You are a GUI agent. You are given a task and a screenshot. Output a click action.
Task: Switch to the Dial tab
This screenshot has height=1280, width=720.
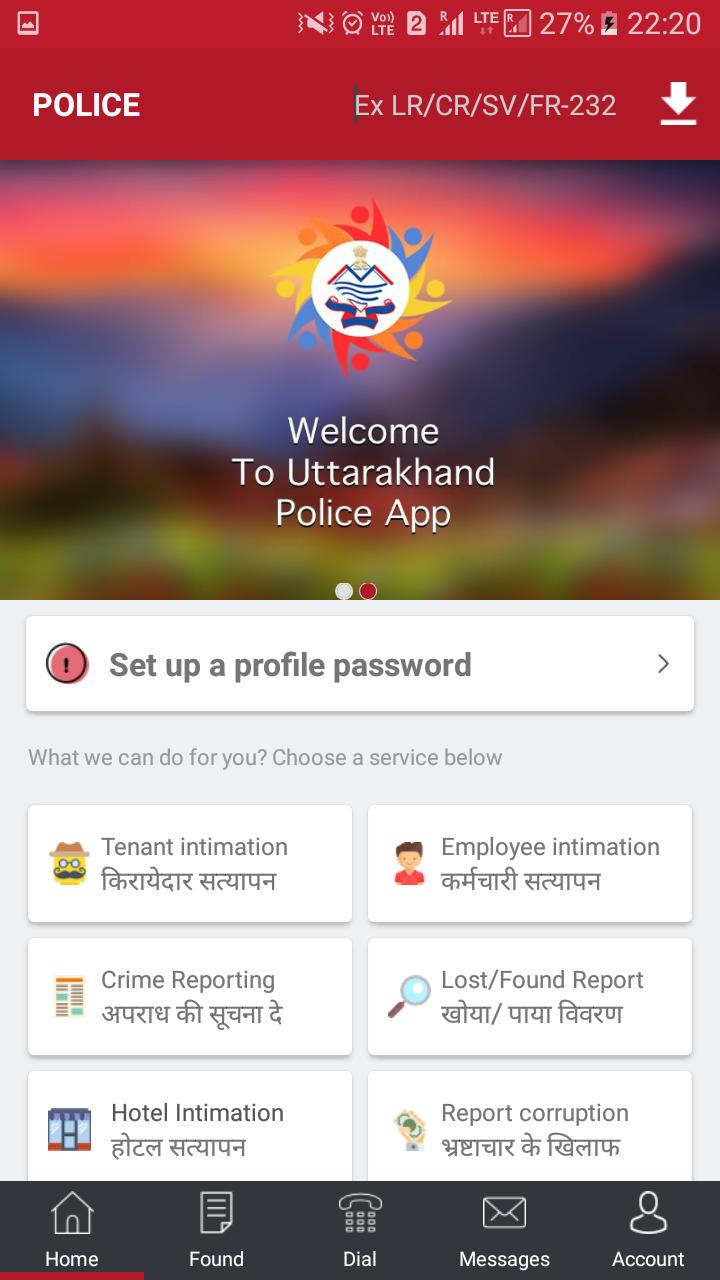point(360,1230)
